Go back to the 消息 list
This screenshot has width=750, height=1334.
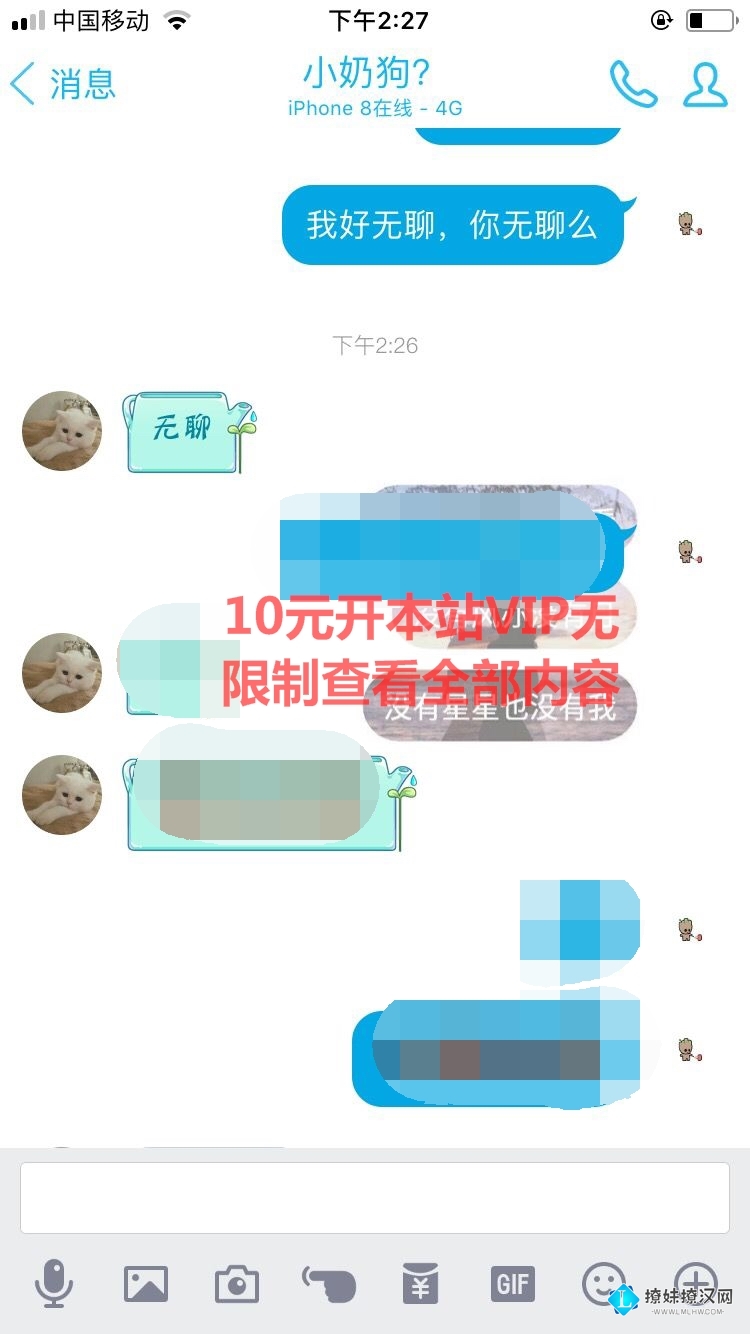coord(62,84)
